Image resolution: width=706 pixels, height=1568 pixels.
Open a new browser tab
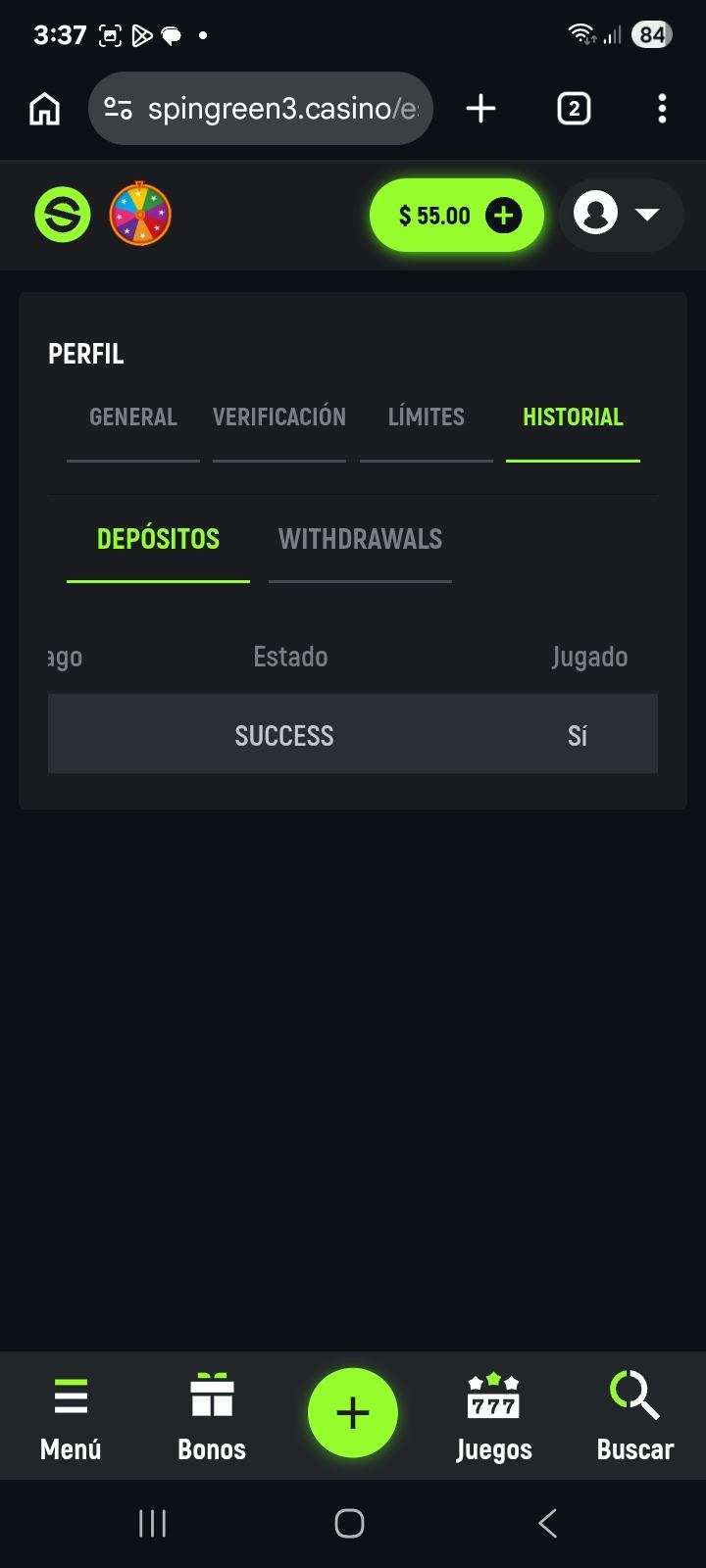pyautogui.click(x=480, y=109)
